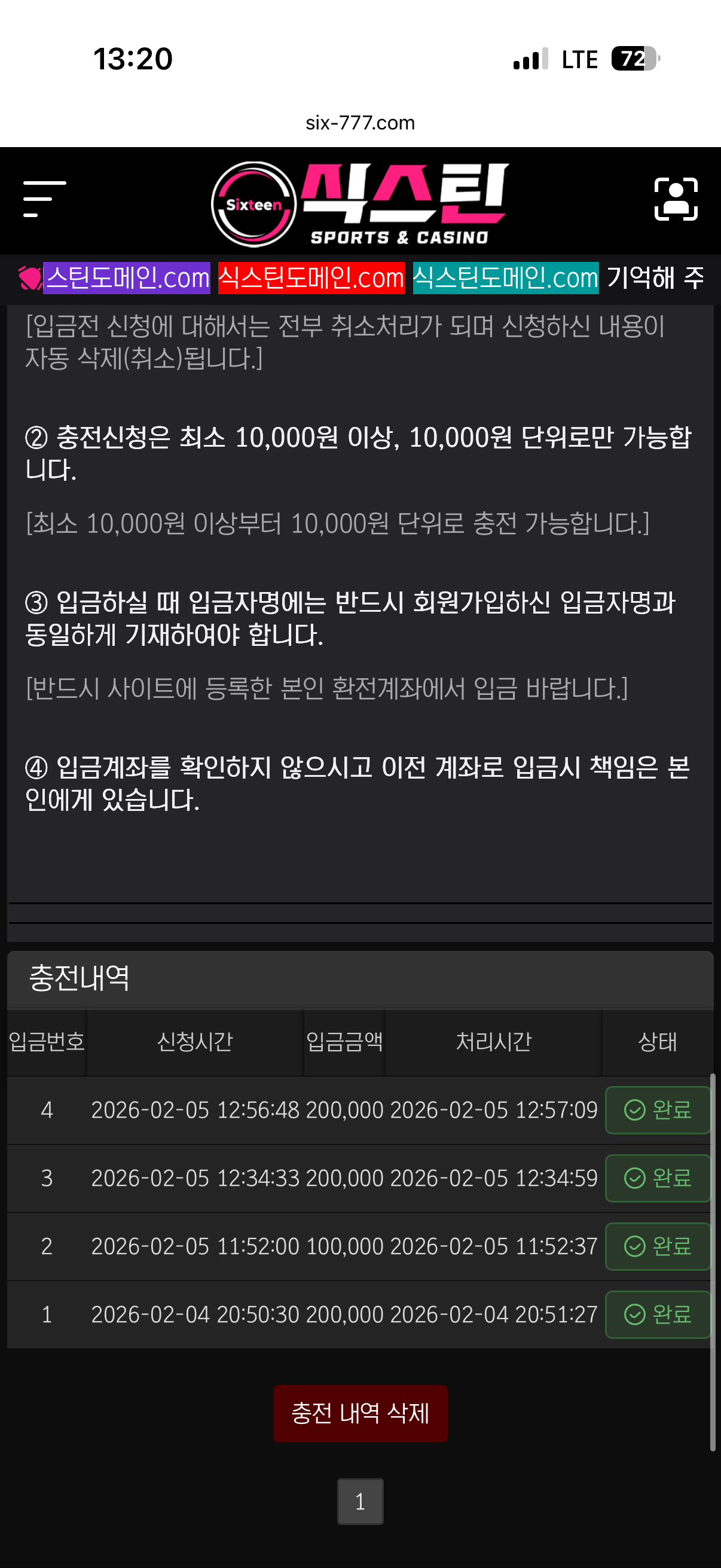Open the user profile icon
Viewport: 721px width, 1568px height.
tap(676, 199)
